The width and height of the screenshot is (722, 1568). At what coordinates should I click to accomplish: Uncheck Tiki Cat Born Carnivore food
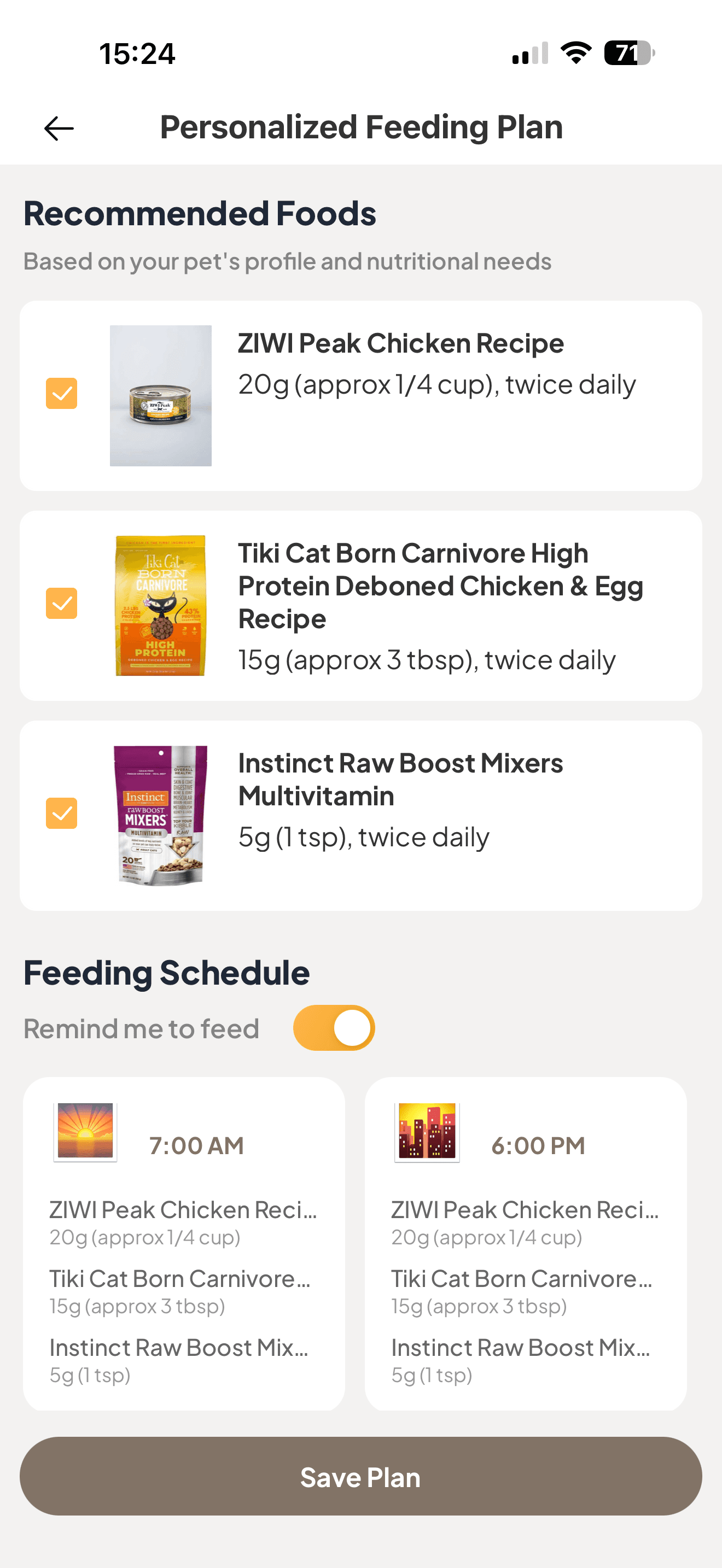pos(61,603)
